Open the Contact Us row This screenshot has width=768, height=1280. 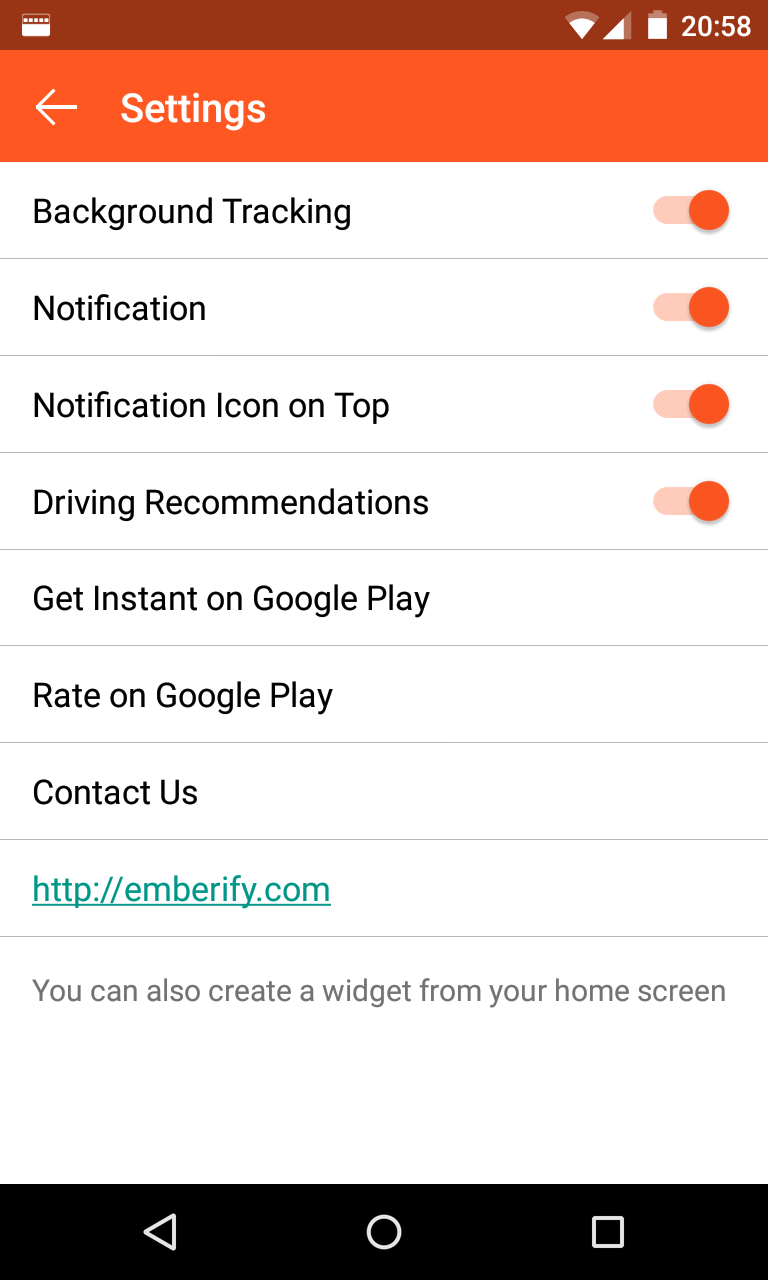point(116,792)
